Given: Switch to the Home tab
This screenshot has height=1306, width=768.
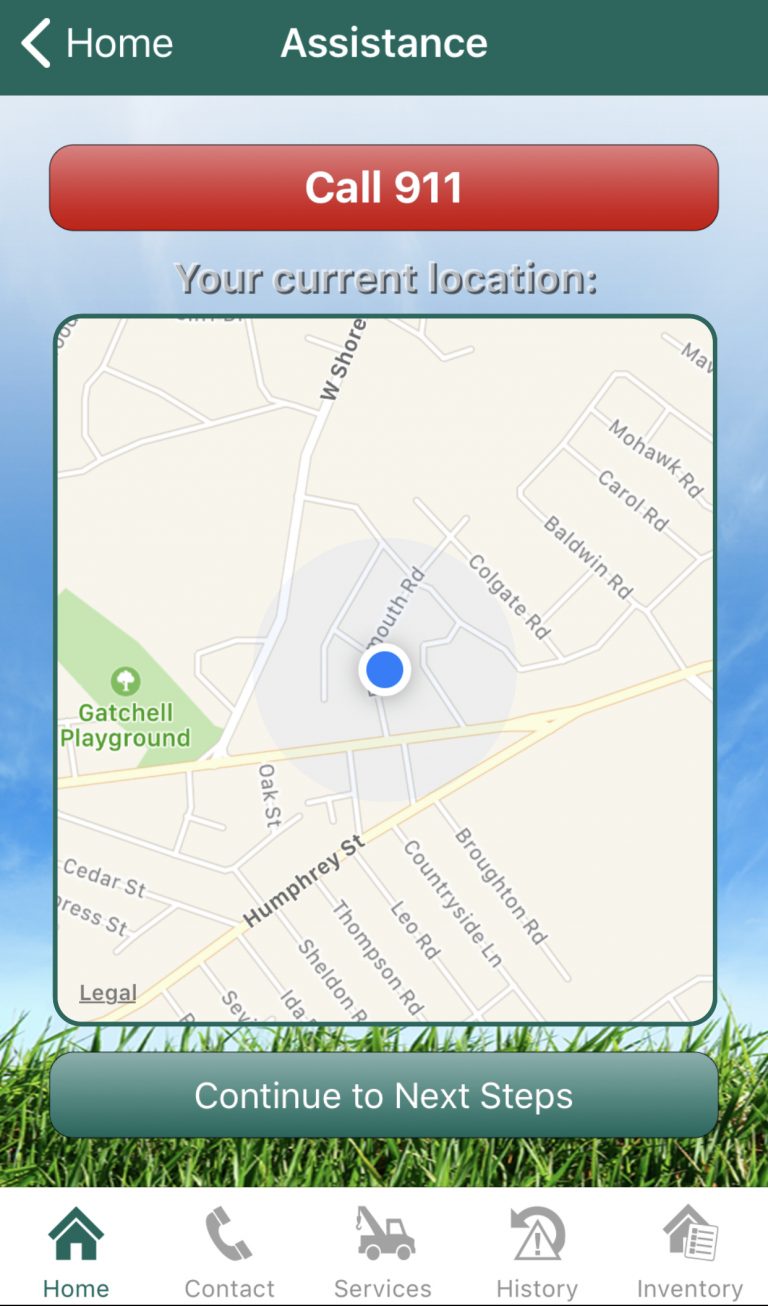Looking at the screenshot, I should (x=76, y=1251).
